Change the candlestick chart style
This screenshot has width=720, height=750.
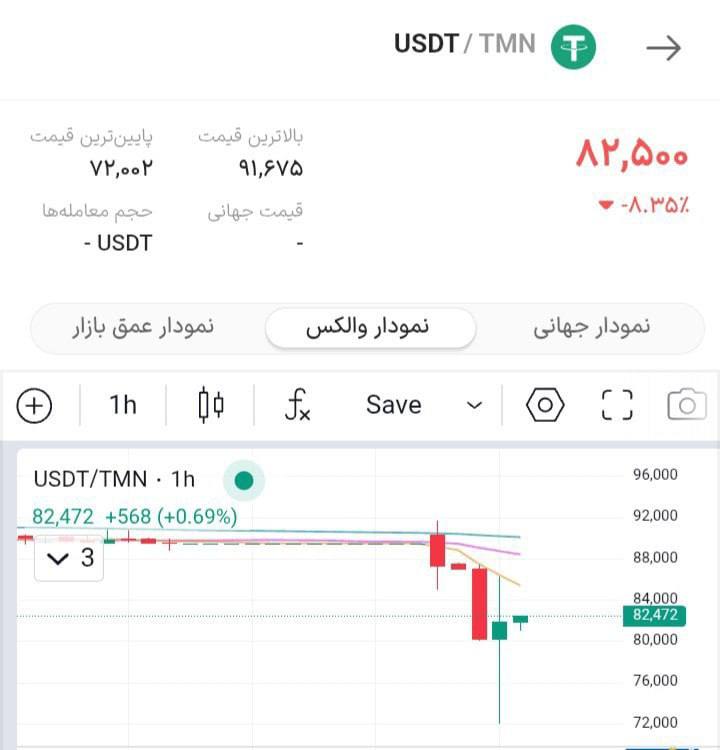tap(211, 405)
